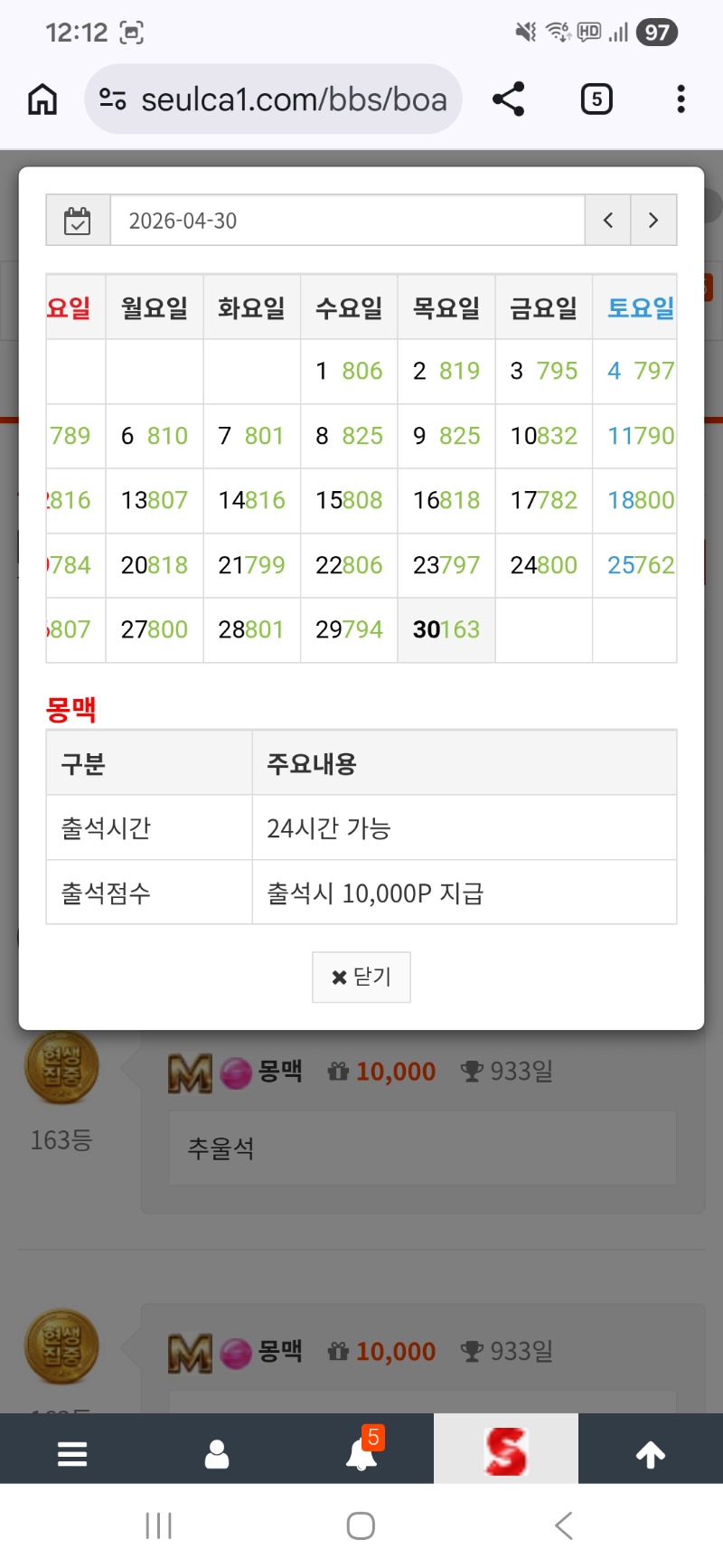Screen dimensions: 723x1568
Task: Tap the seulca1.com address bar
Action: 273,99
